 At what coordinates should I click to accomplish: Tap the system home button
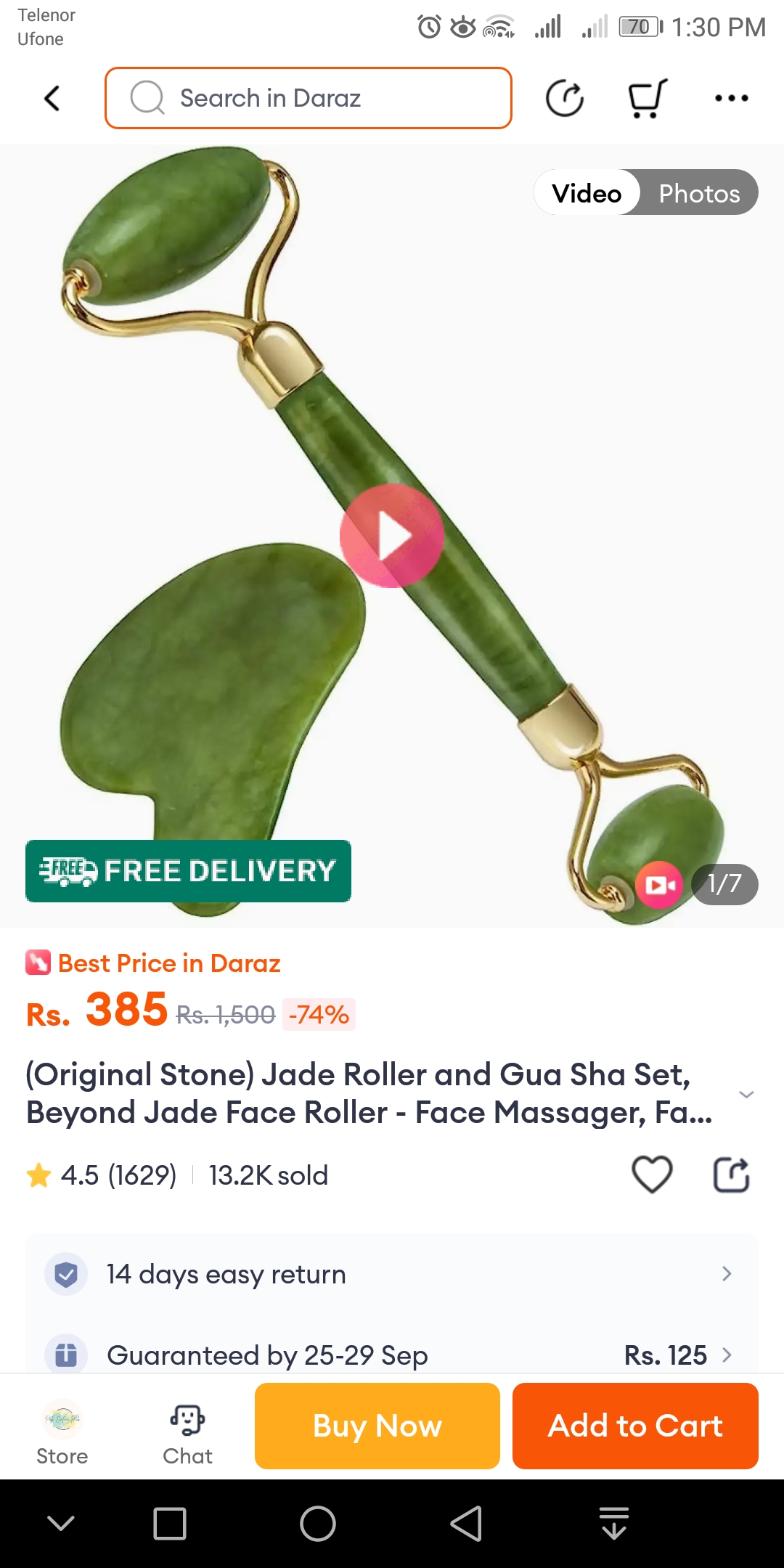[318, 1523]
